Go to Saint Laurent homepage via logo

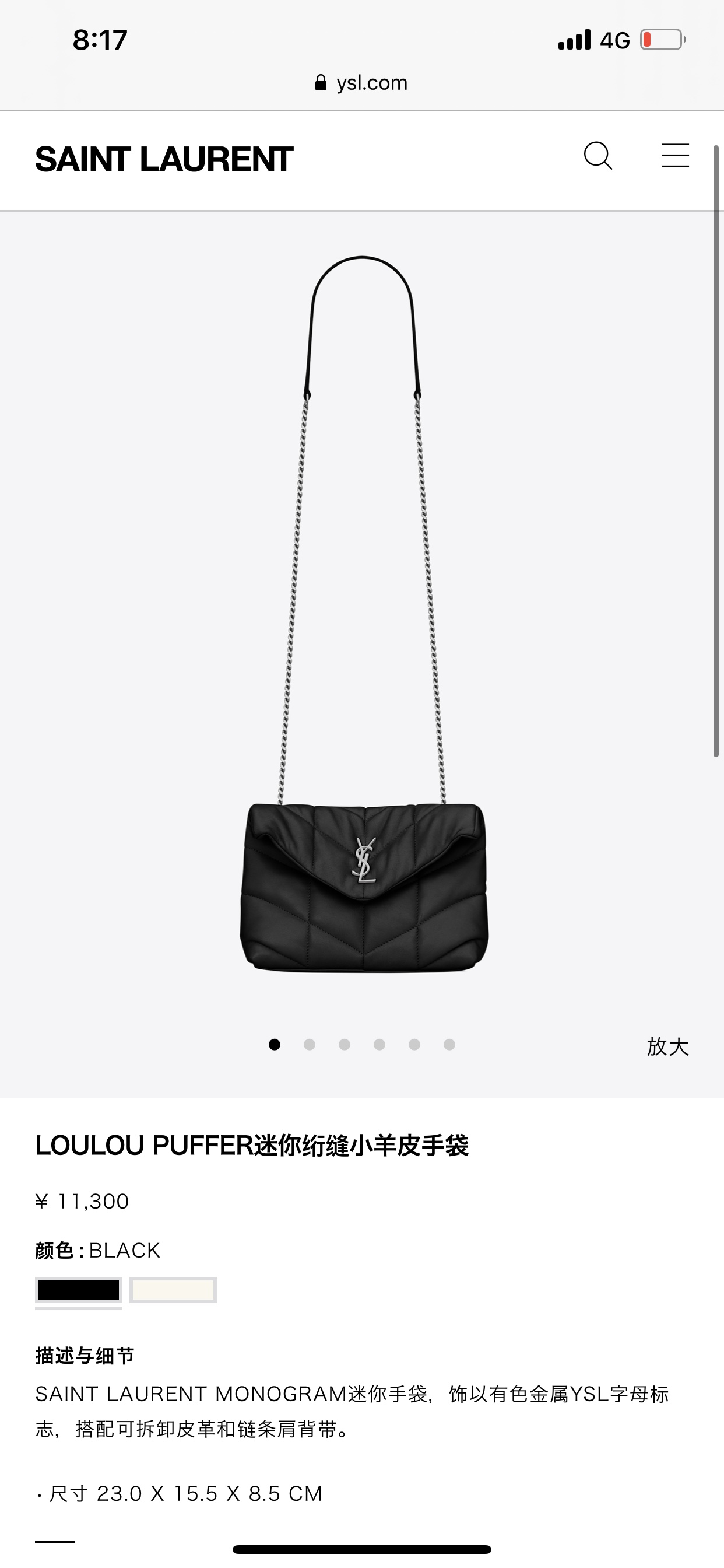[164, 159]
